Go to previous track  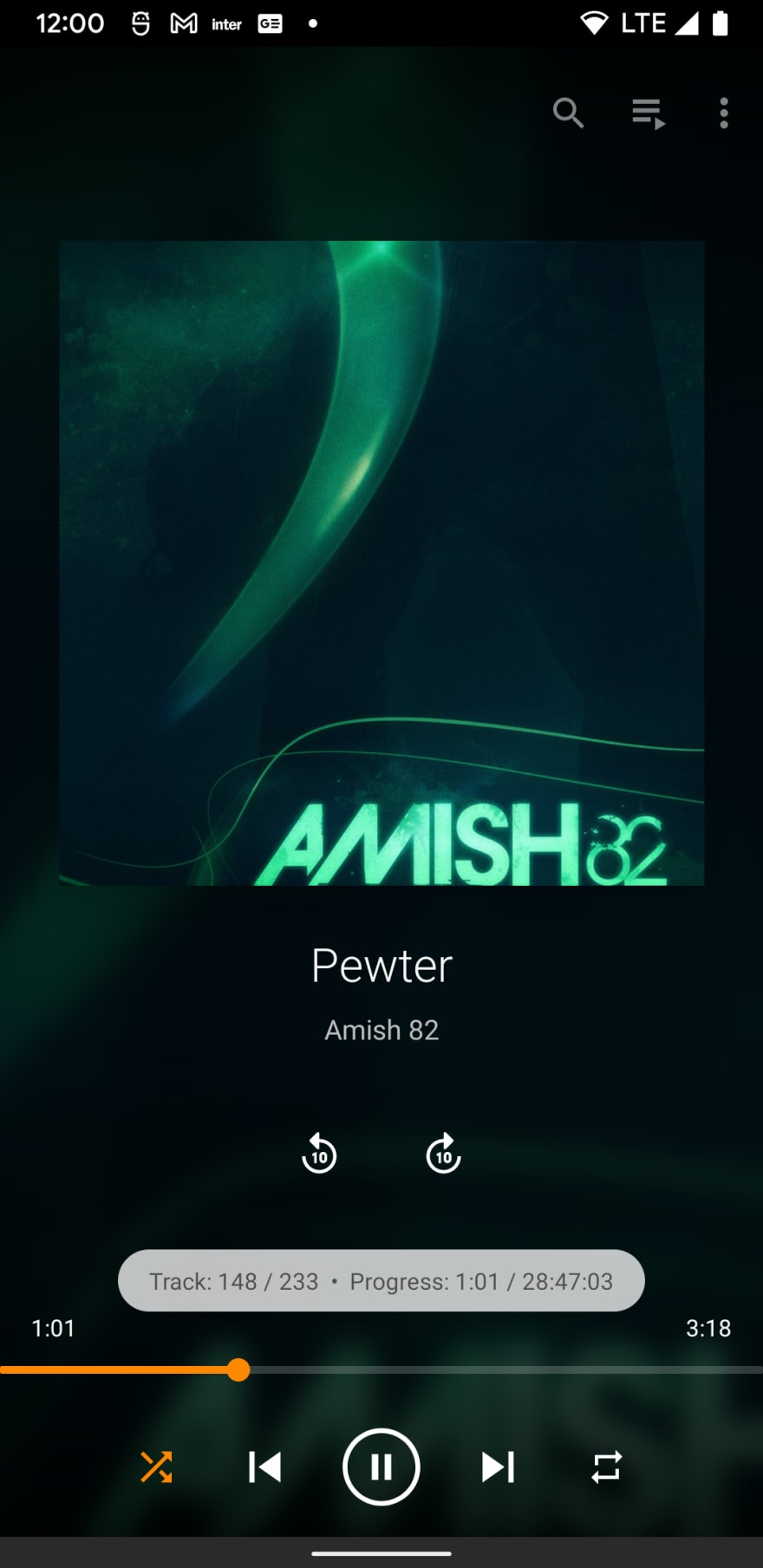(264, 1467)
